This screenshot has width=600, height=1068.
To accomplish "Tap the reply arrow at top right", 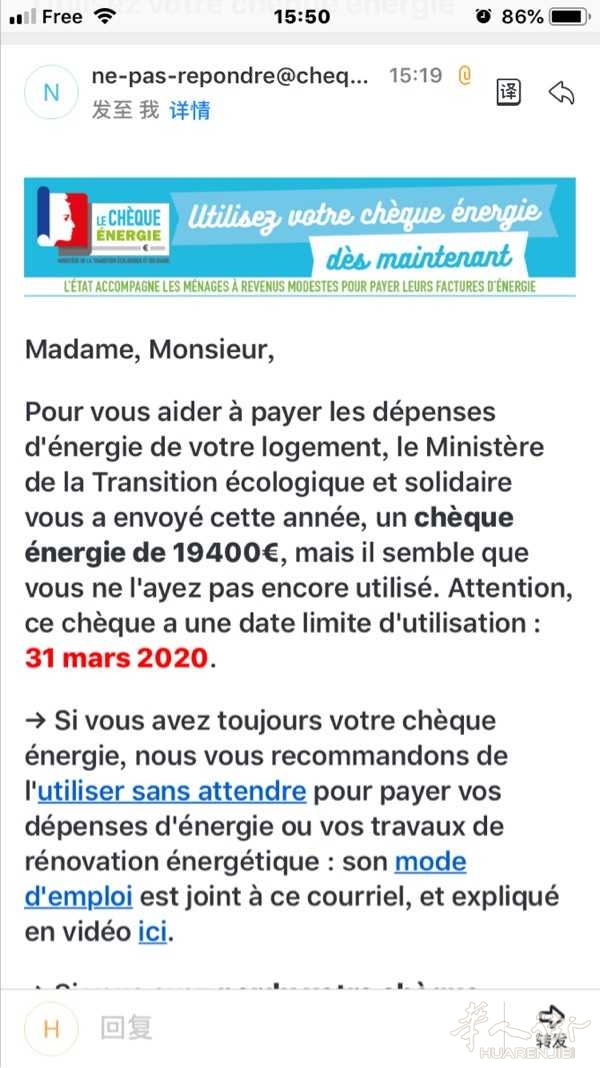I will tap(561, 93).
